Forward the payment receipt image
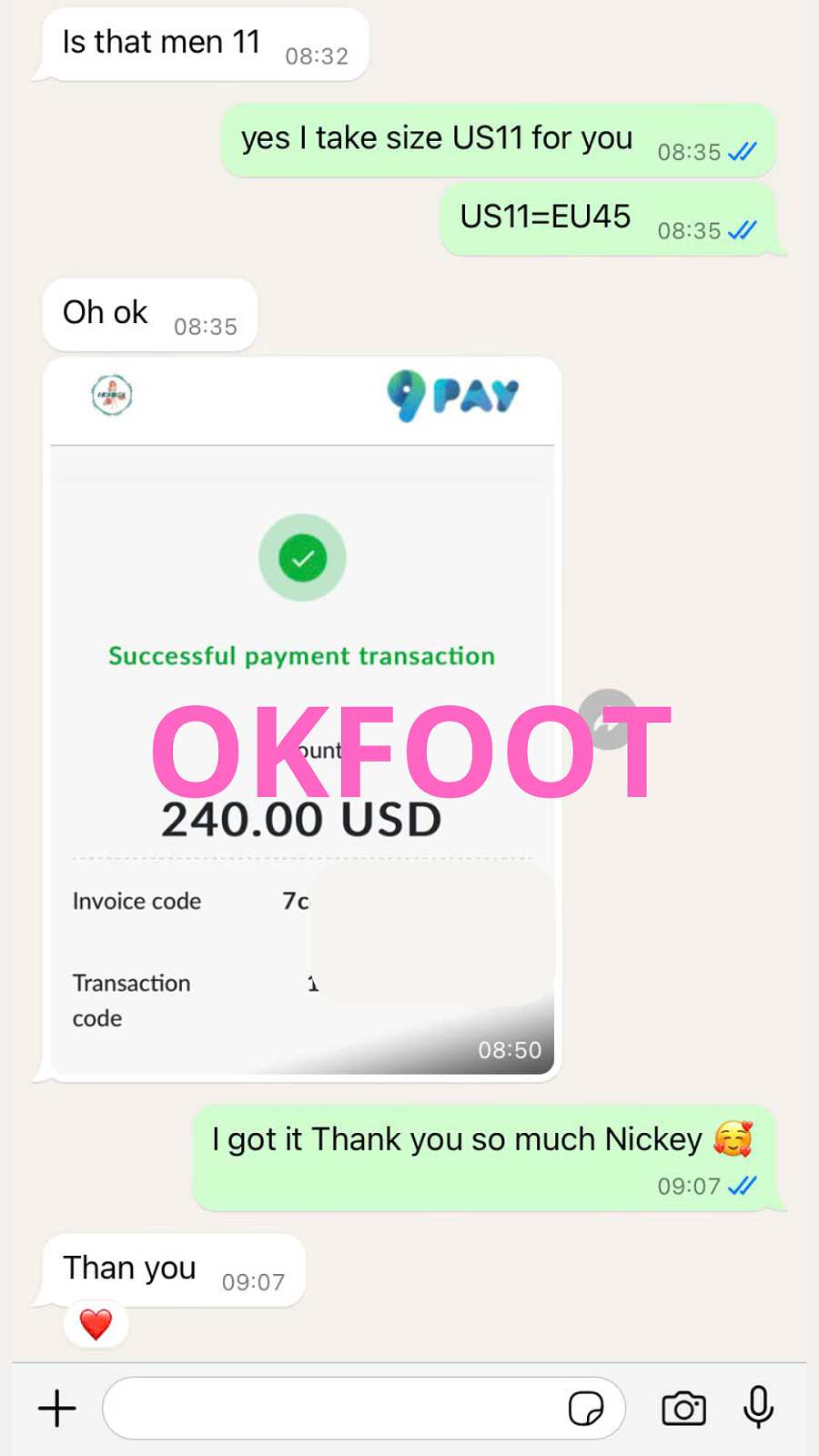819x1456 pixels. tap(608, 719)
